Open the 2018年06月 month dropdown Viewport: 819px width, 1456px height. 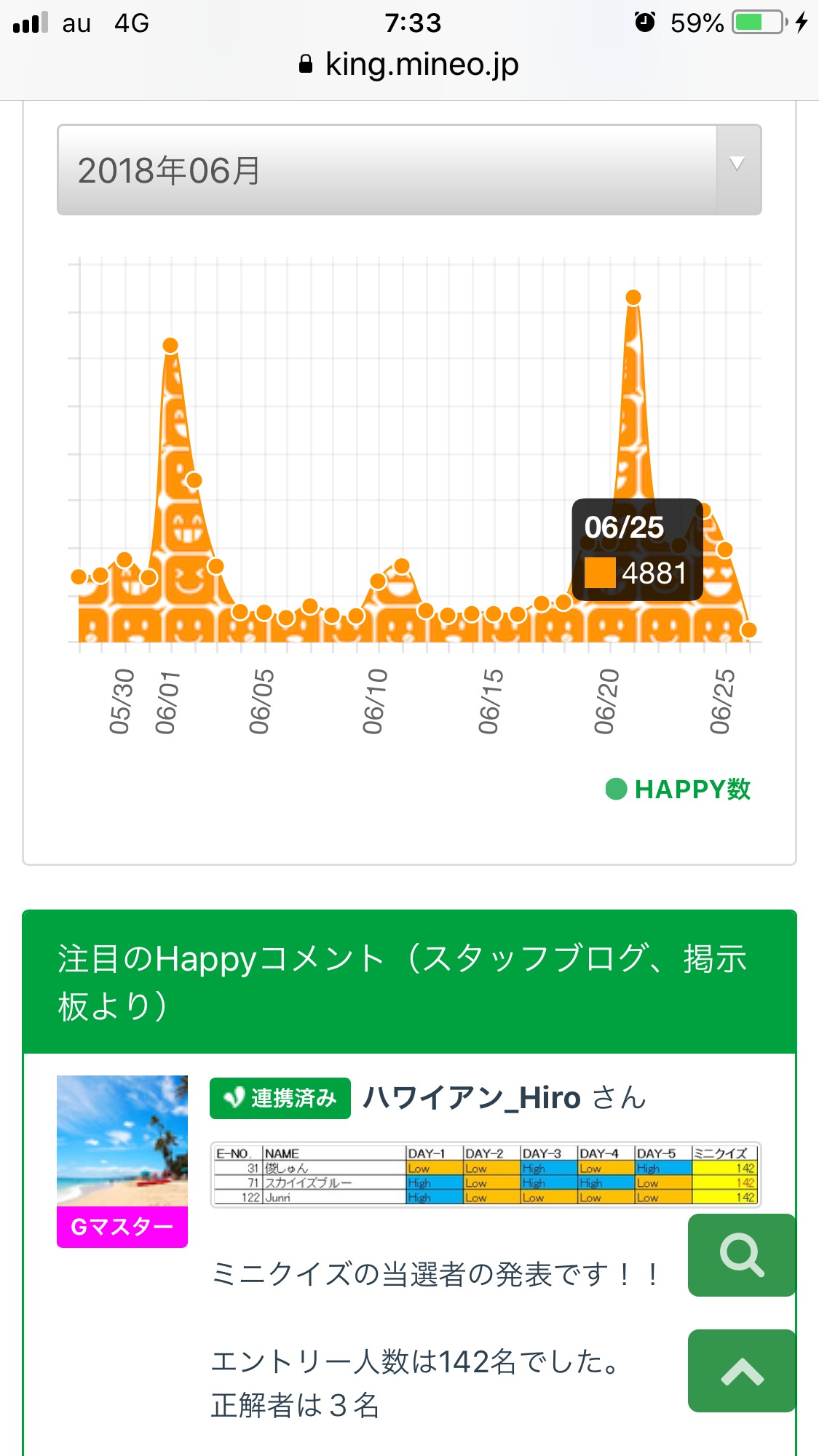[x=409, y=170]
